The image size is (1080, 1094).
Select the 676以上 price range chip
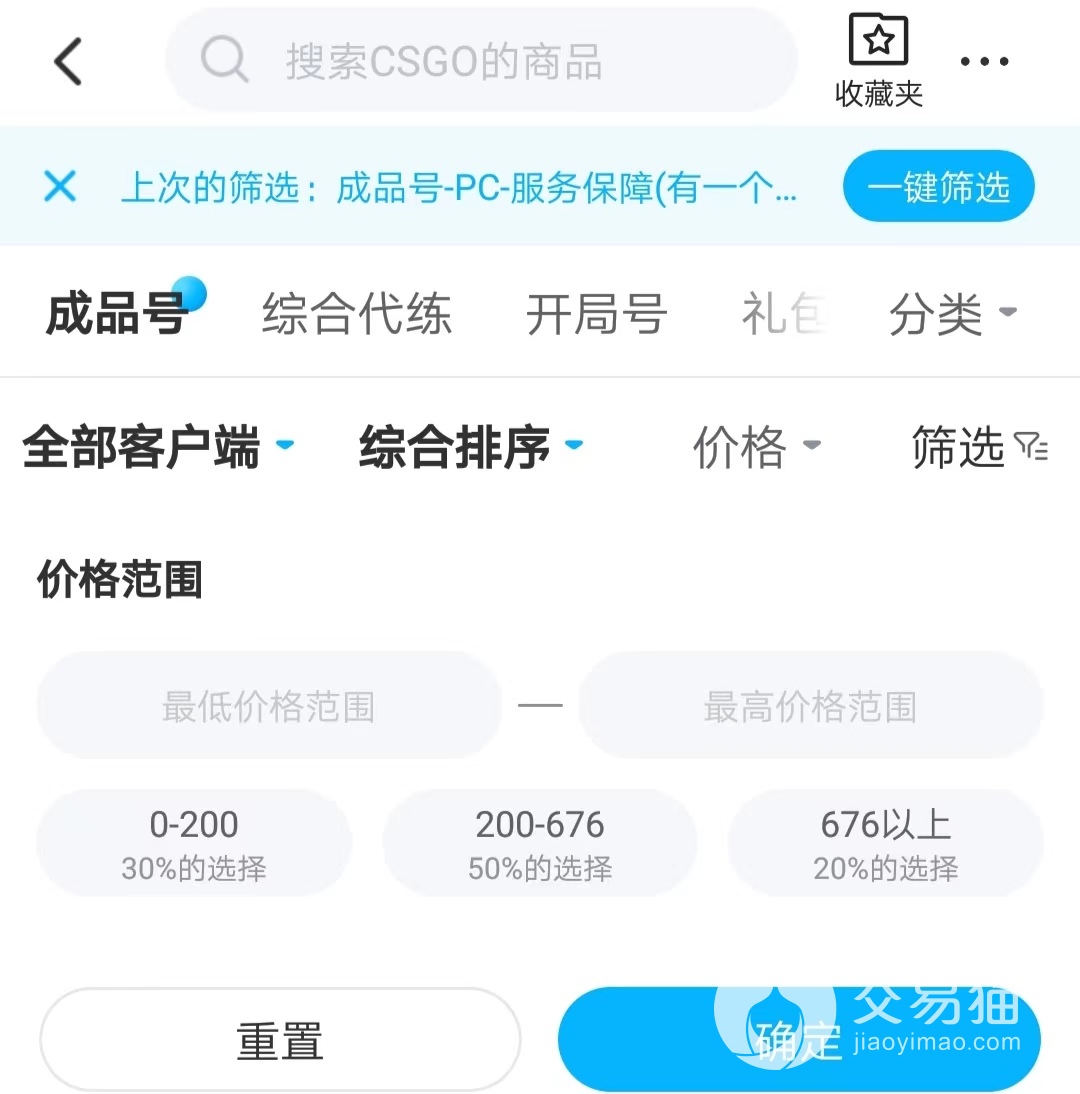point(886,842)
